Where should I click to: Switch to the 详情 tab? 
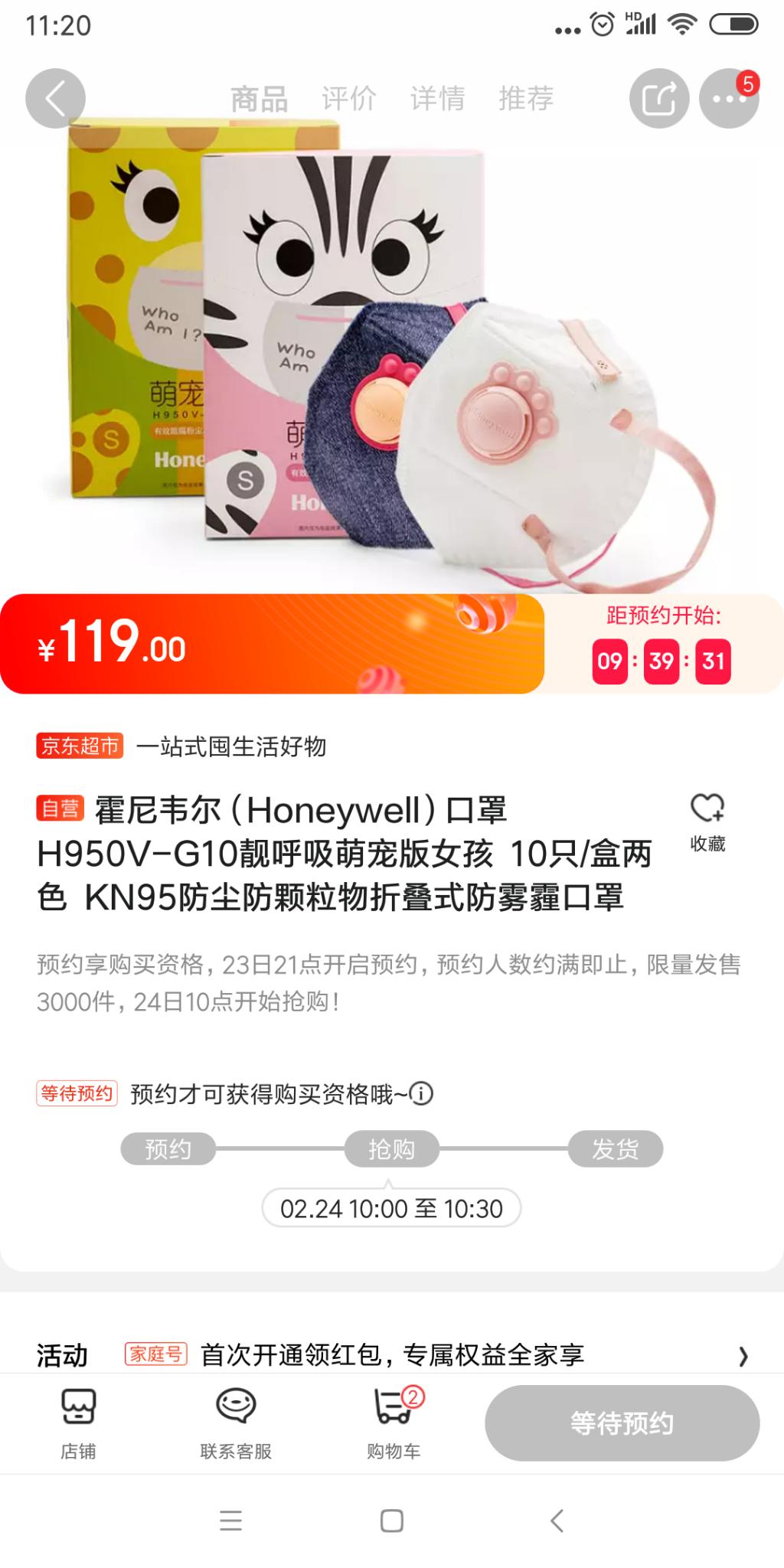(437, 99)
